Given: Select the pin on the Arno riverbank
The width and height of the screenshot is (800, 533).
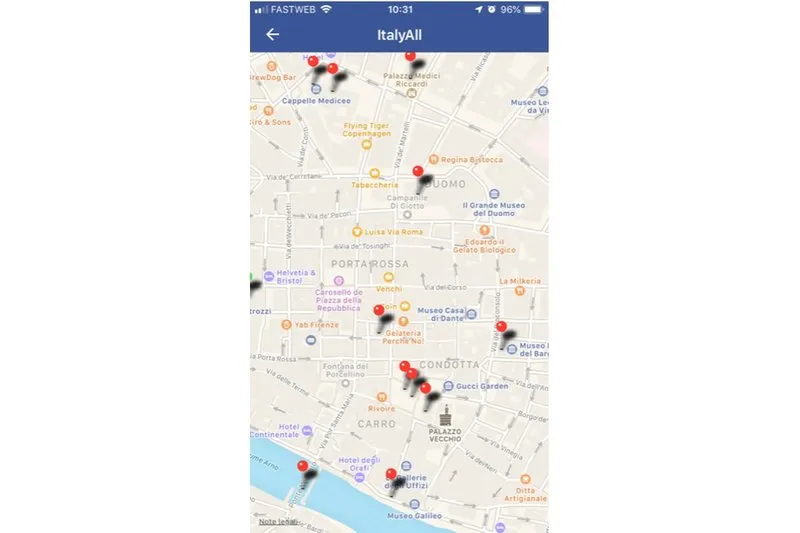Looking at the screenshot, I should point(303,467).
